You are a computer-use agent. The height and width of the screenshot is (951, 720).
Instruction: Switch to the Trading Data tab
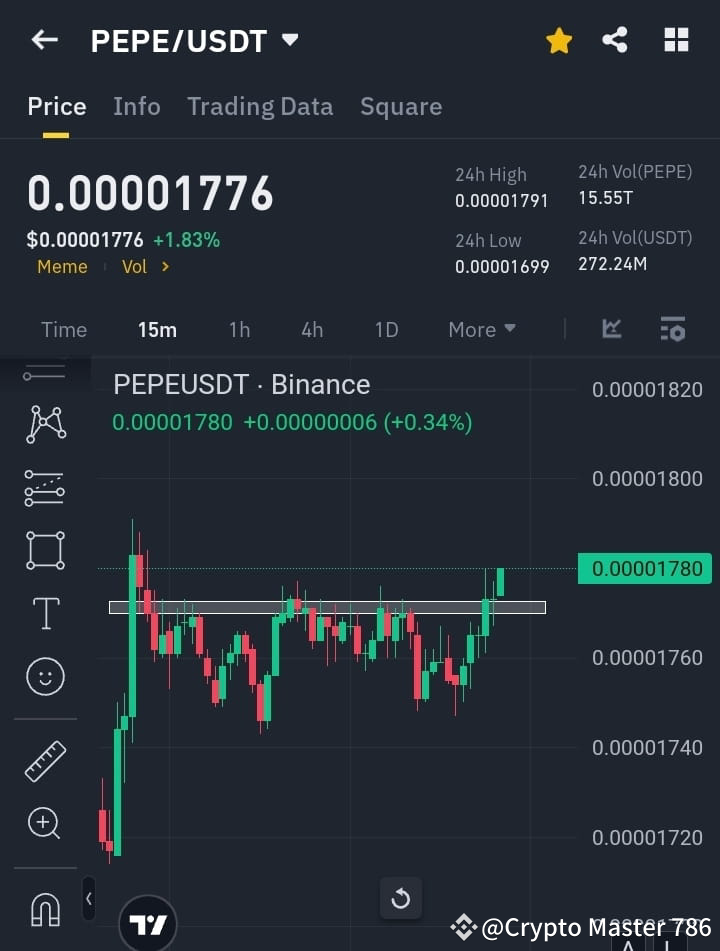(x=260, y=106)
